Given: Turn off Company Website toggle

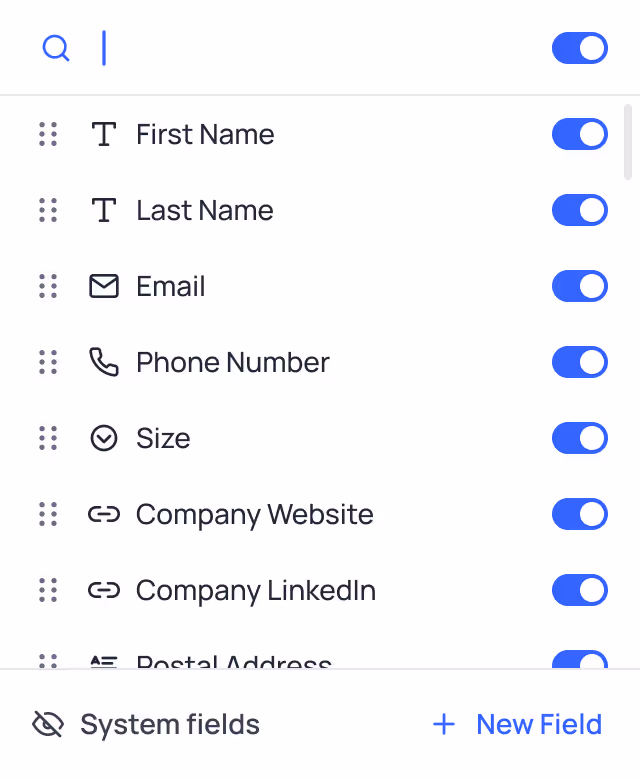Looking at the screenshot, I should [x=579, y=514].
